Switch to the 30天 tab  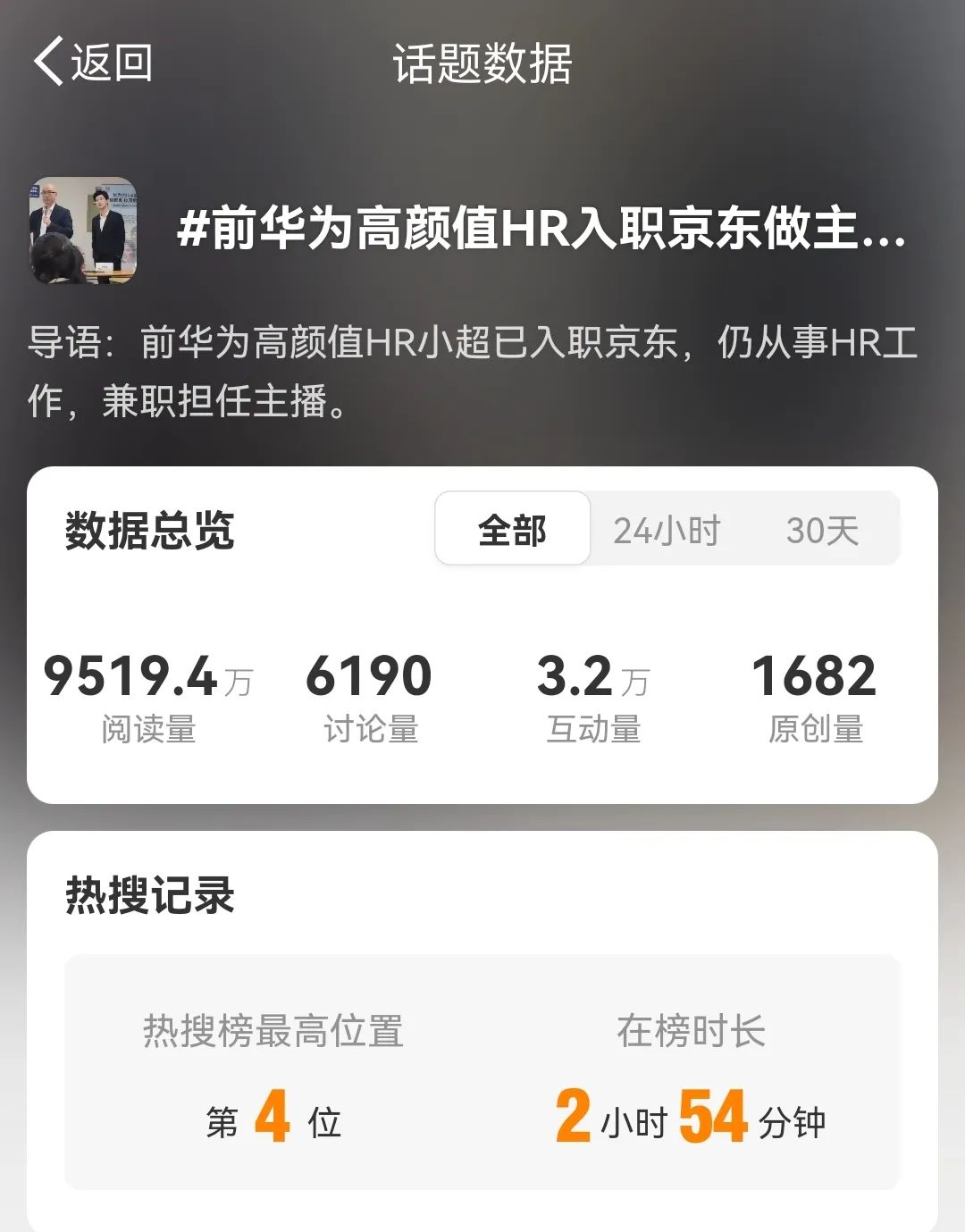coord(822,530)
